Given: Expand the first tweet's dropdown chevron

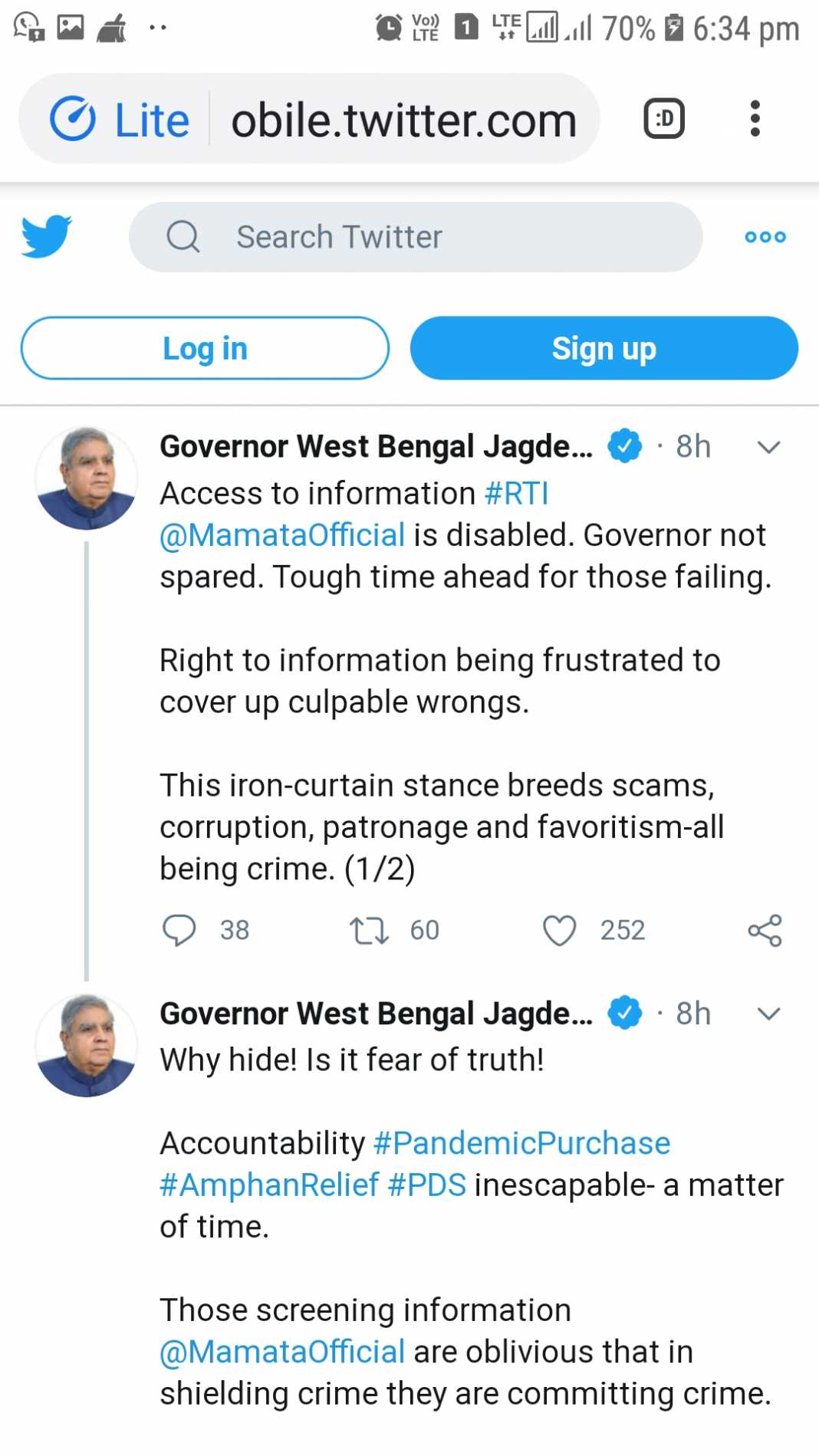Looking at the screenshot, I should pos(768,447).
